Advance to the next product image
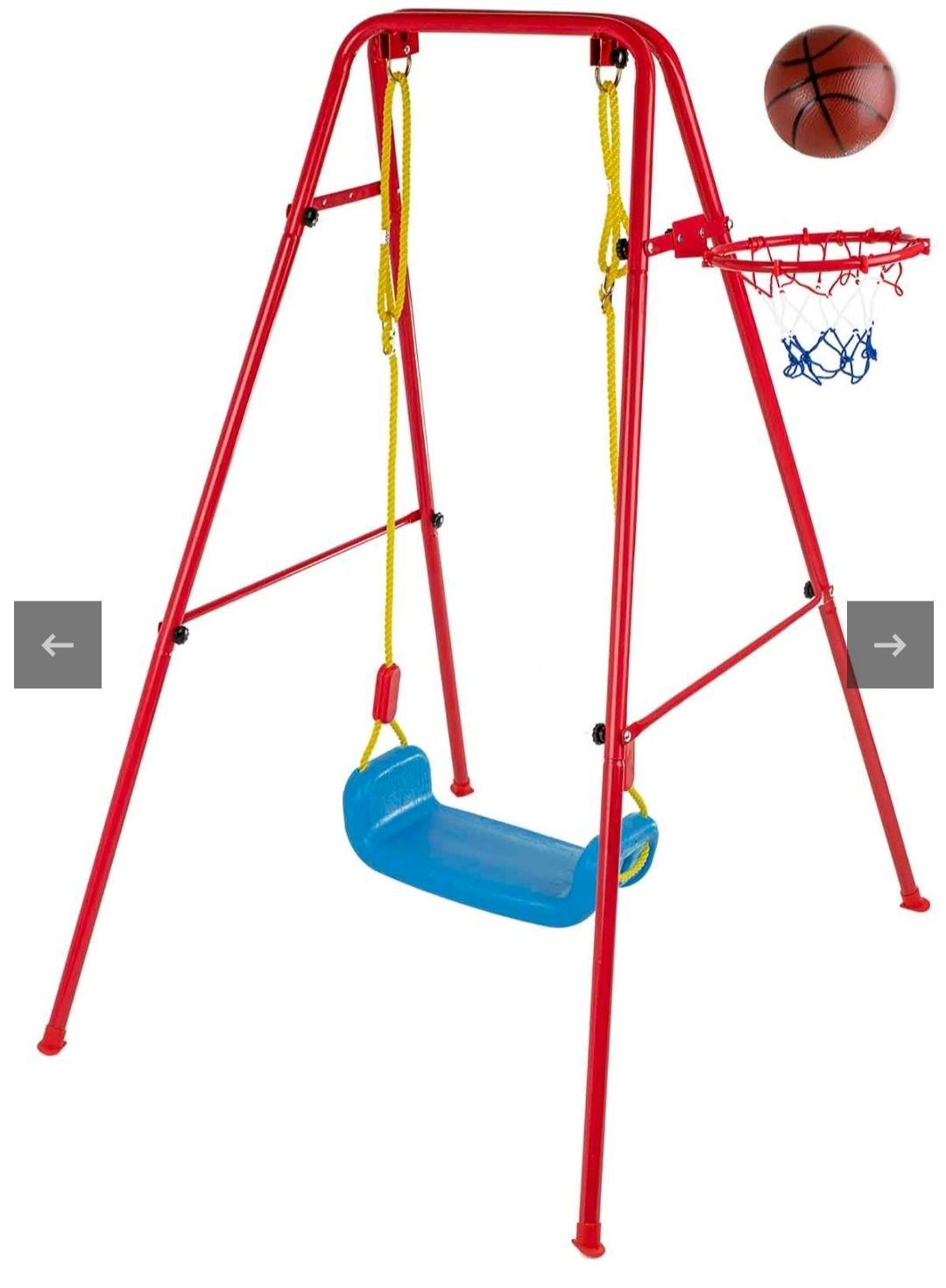This screenshot has width=946, height=1288. (889, 644)
